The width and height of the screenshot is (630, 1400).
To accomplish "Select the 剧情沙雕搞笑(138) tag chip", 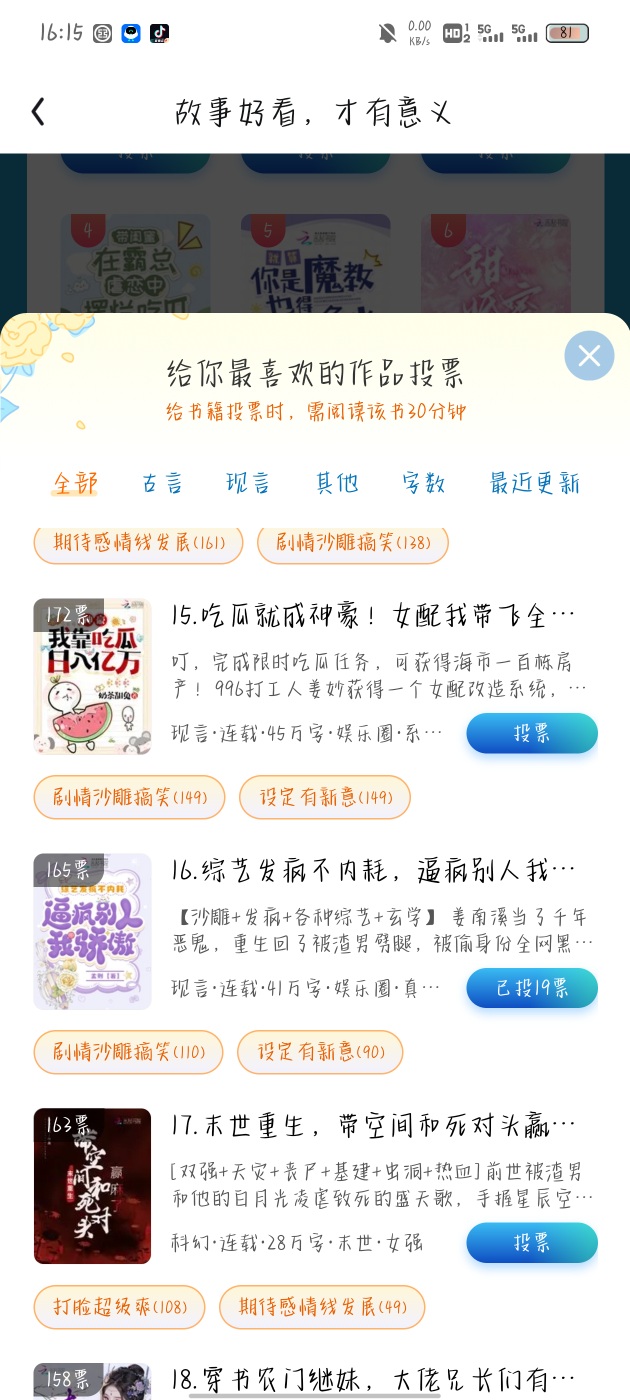I will (352, 544).
